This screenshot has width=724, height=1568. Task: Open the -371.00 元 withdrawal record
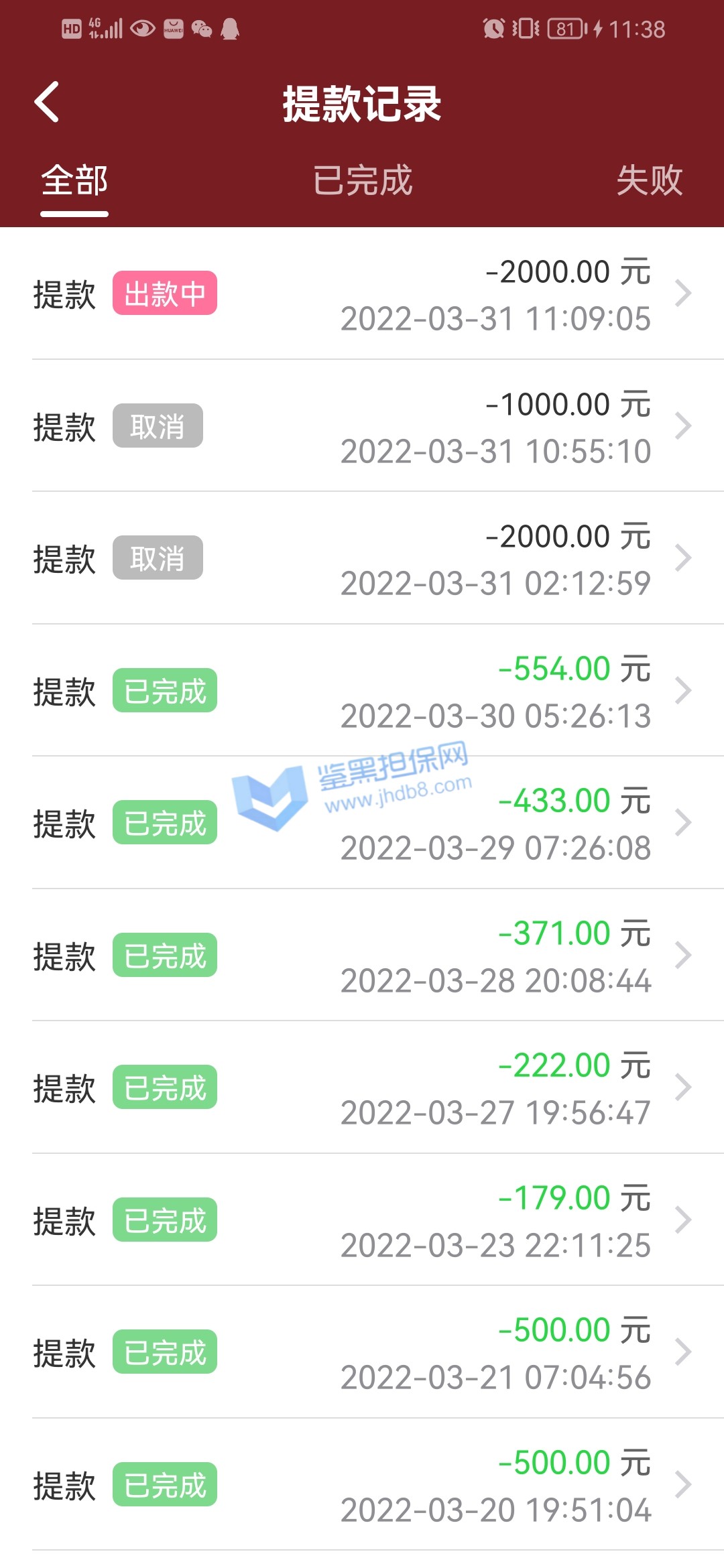click(x=362, y=956)
